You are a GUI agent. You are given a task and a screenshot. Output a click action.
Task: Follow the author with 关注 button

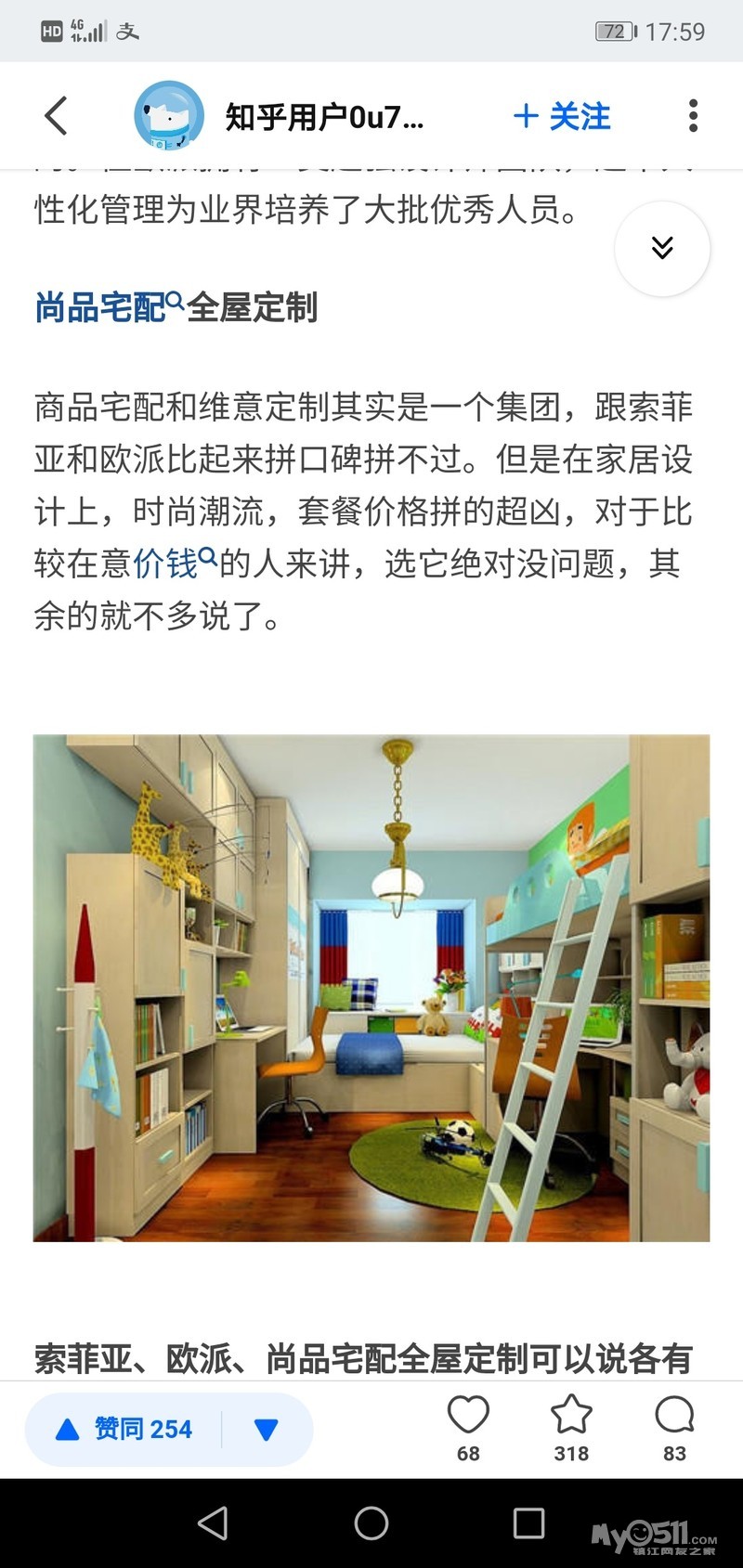[x=562, y=116]
